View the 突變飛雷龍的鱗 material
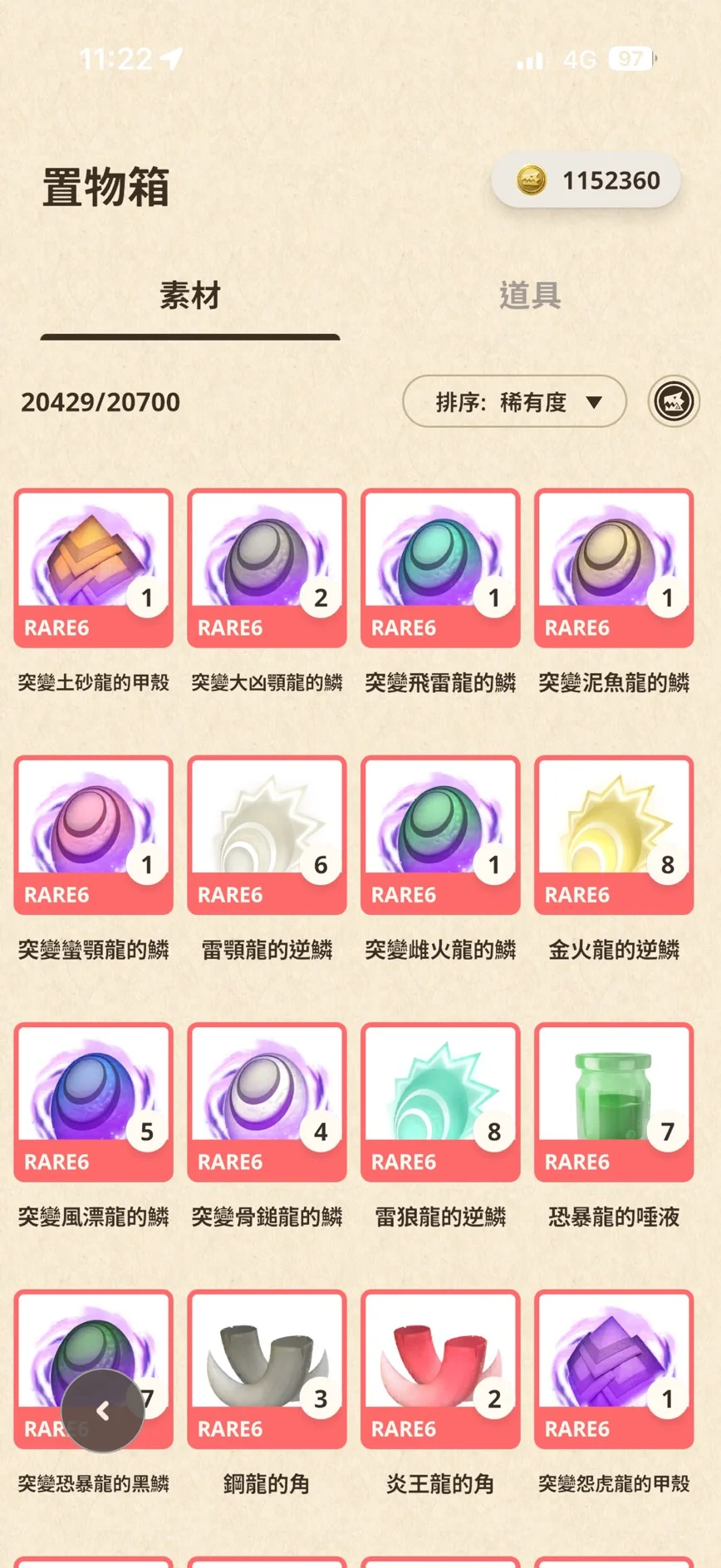This screenshot has width=721, height=1568. coord(440,568)
